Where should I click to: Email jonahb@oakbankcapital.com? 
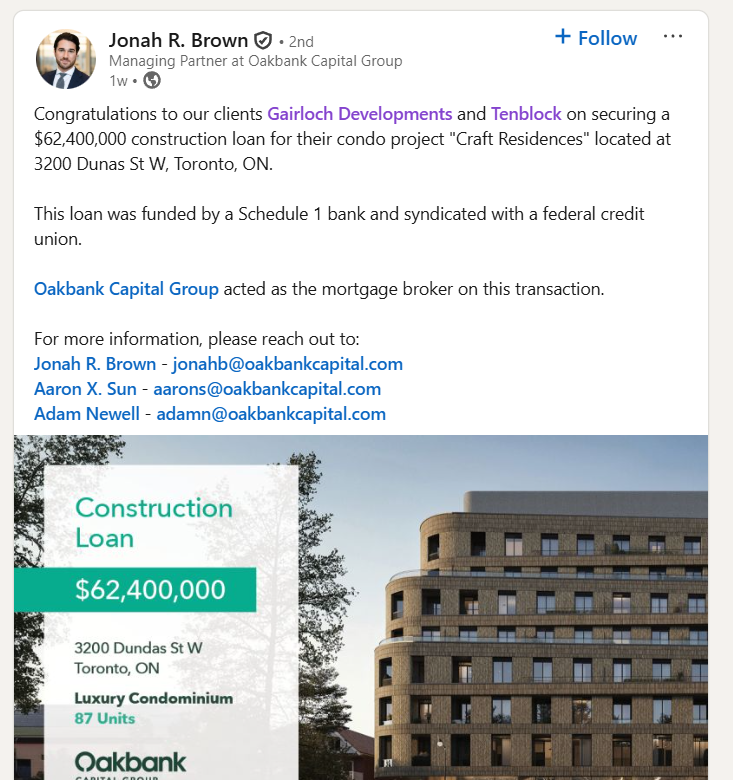click(288, 364)
